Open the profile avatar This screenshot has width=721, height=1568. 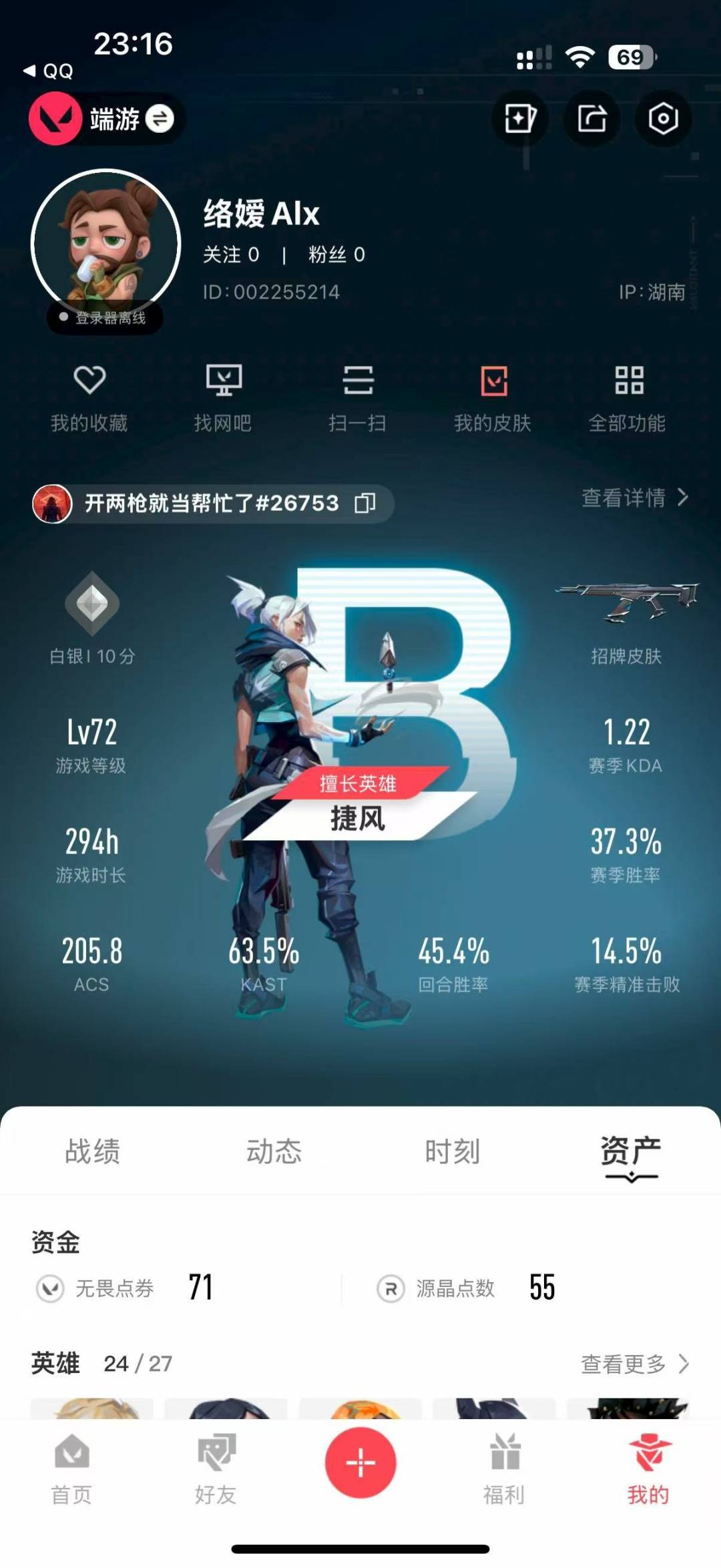[105, 244]
